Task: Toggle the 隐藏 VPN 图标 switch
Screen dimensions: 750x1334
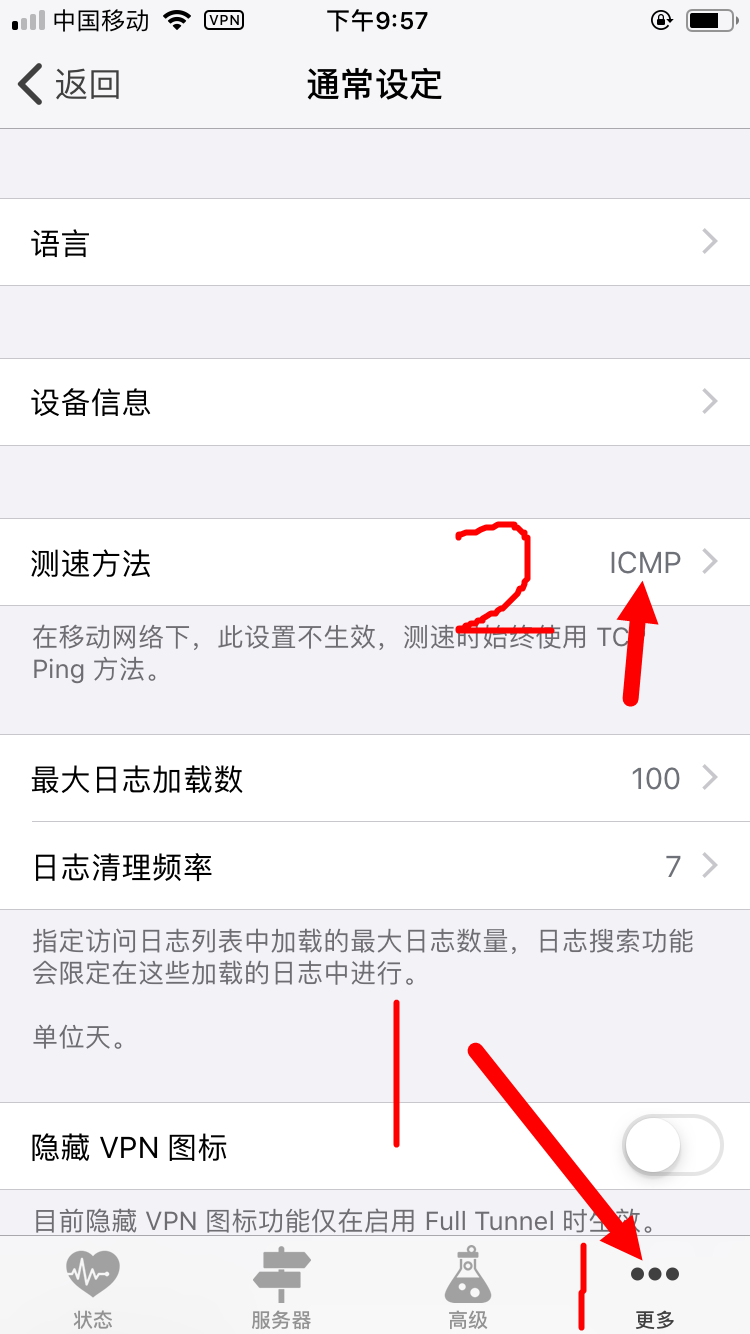Action: click(672, 1145)
